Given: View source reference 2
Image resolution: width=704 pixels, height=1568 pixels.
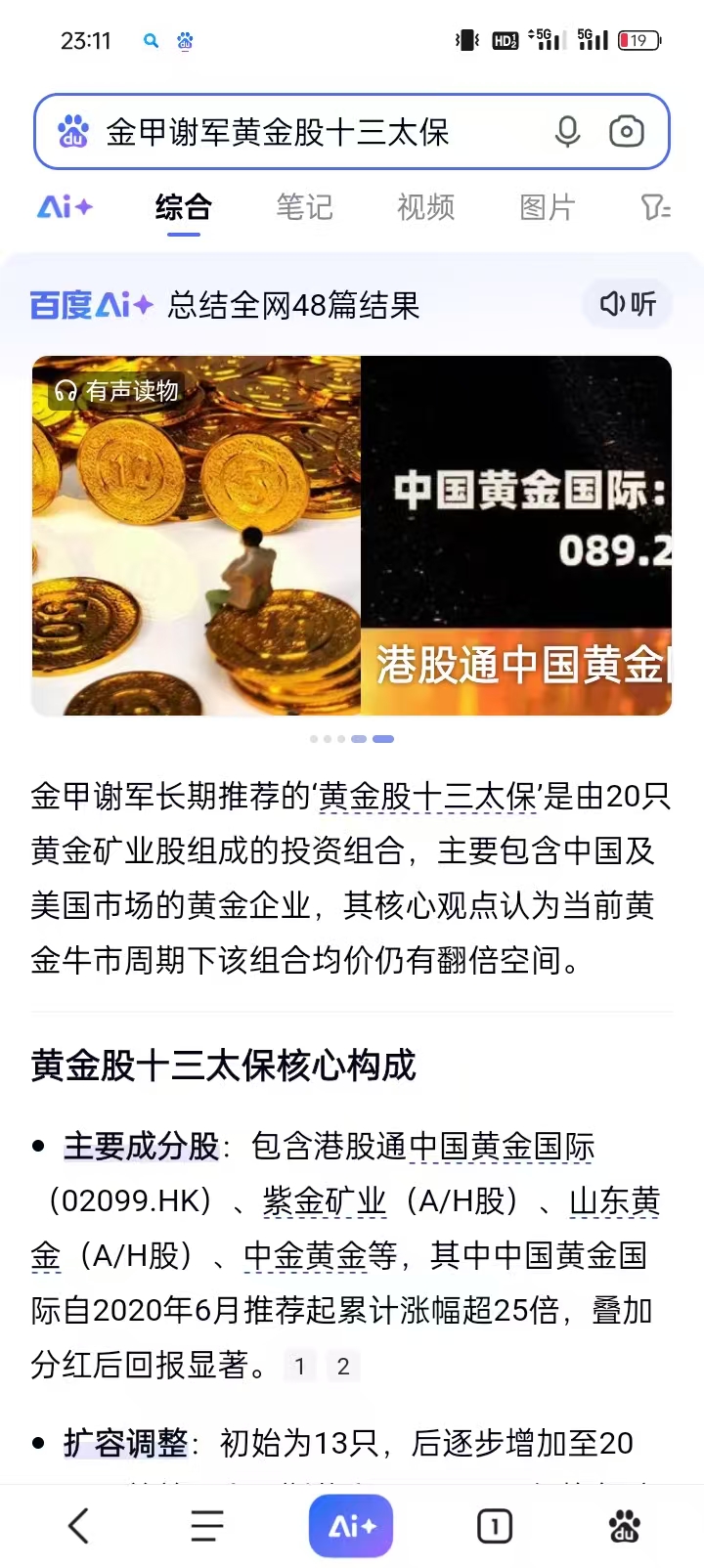Looking at the screenshot, I should point(343,1366).
